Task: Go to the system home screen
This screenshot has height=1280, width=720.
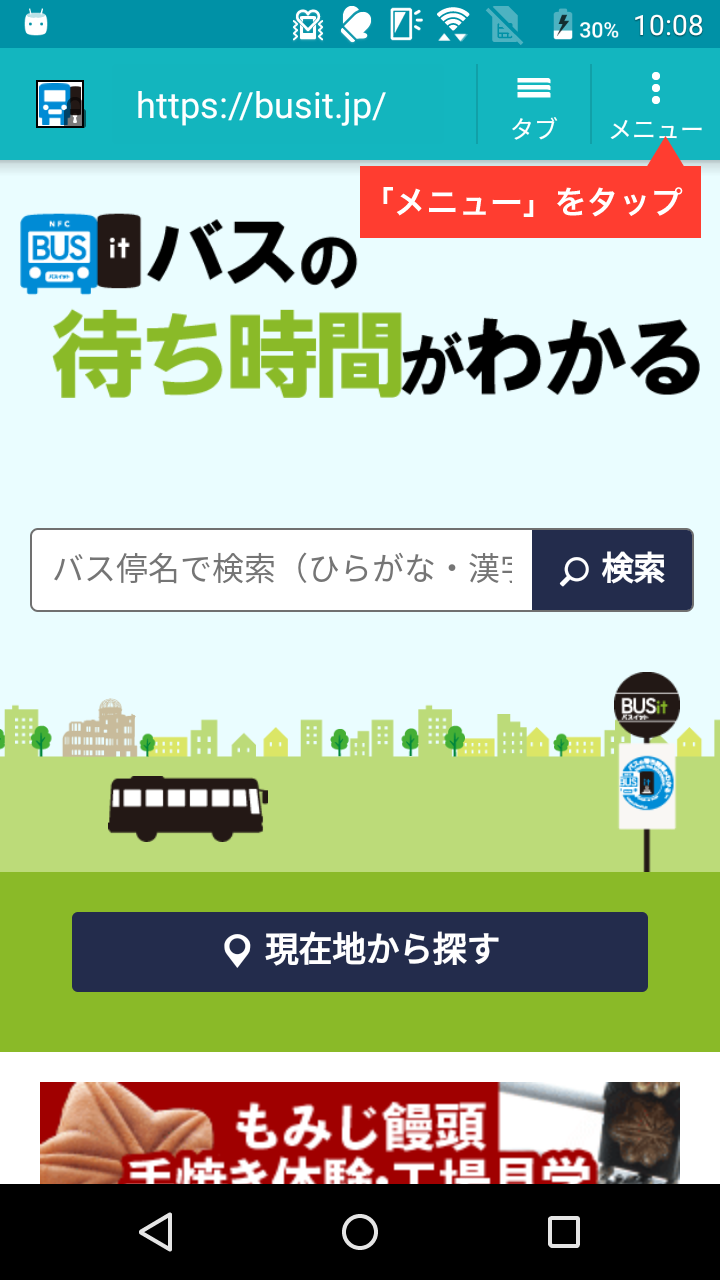Action: (360, 1232)
